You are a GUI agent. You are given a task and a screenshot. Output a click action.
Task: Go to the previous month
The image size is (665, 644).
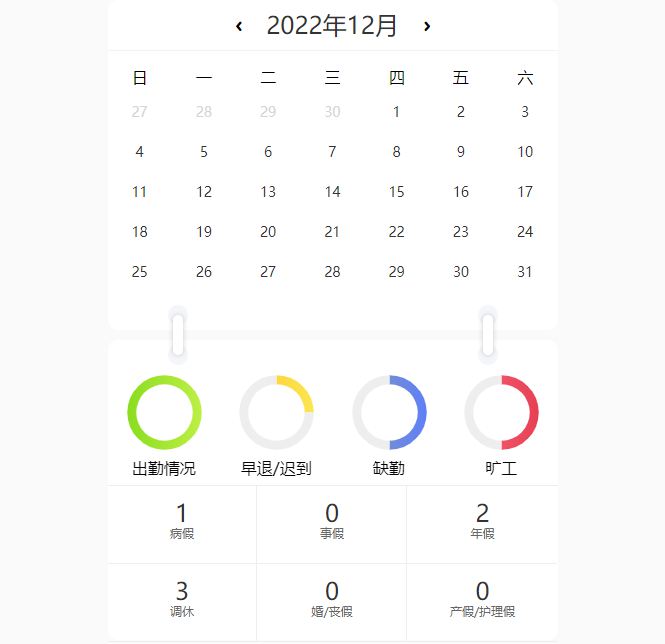coord(239,27)
